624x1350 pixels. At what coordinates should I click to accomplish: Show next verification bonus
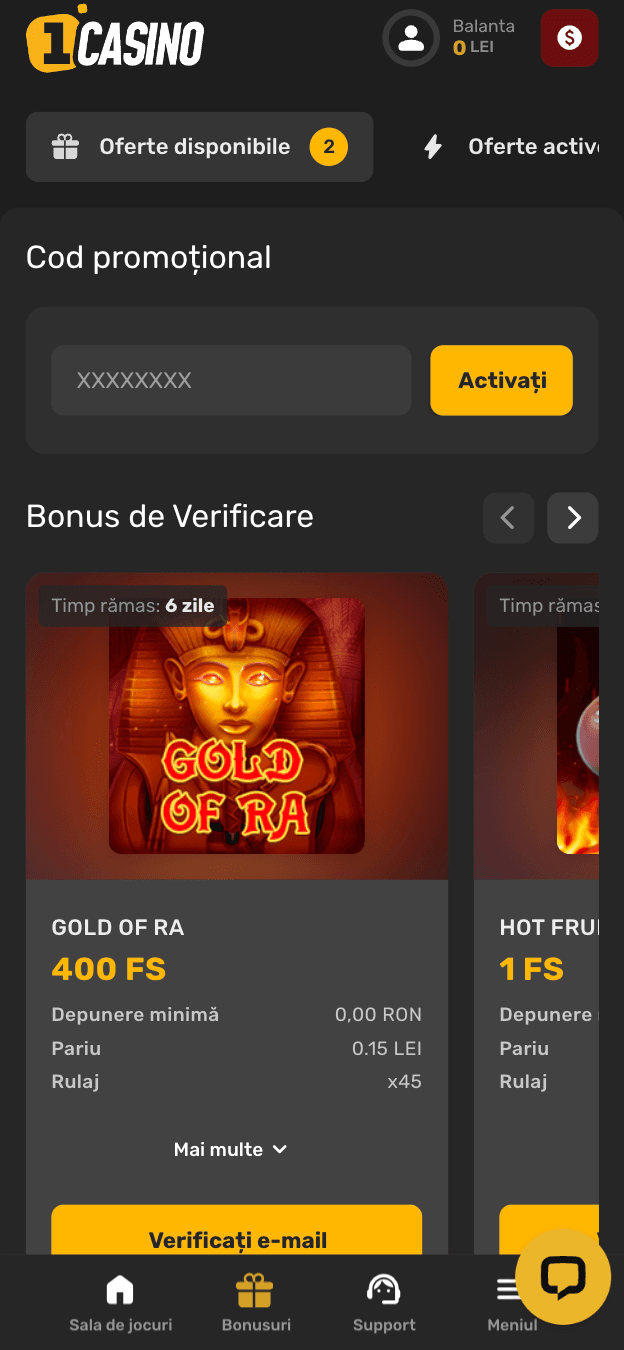point(573,517)
